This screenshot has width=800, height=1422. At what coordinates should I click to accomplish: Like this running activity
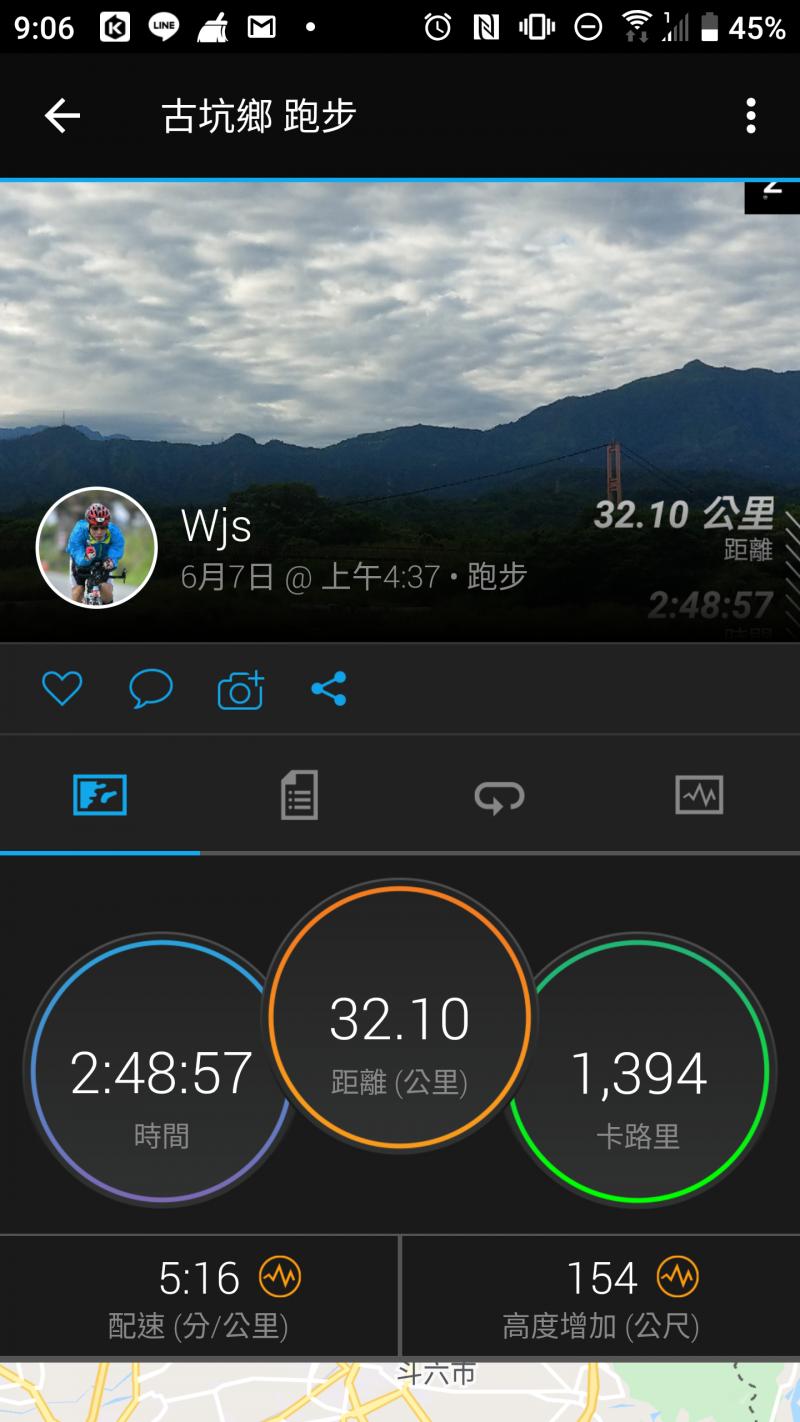(x=62, y=689)
